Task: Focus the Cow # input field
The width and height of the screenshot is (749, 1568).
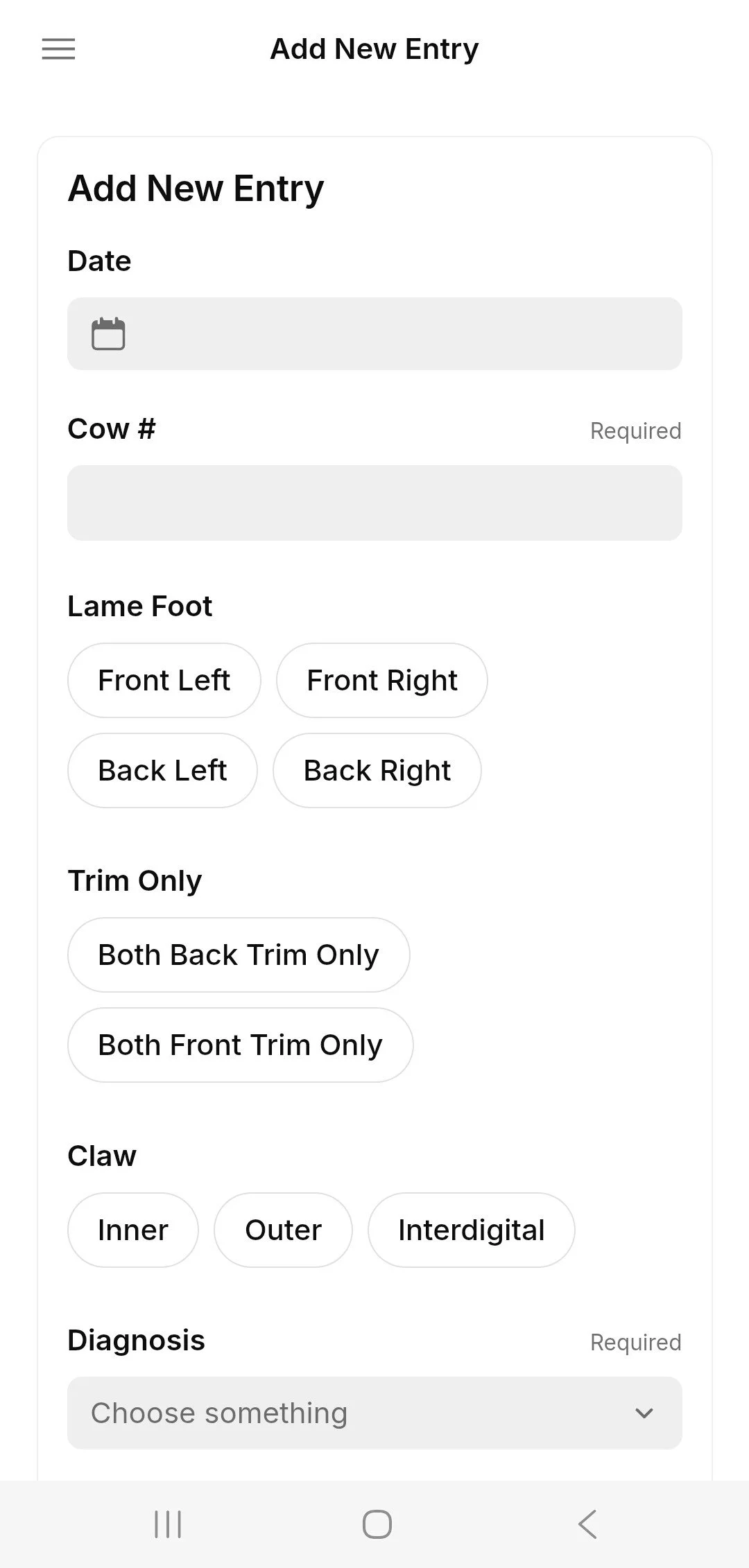Action: click(374, 503)
